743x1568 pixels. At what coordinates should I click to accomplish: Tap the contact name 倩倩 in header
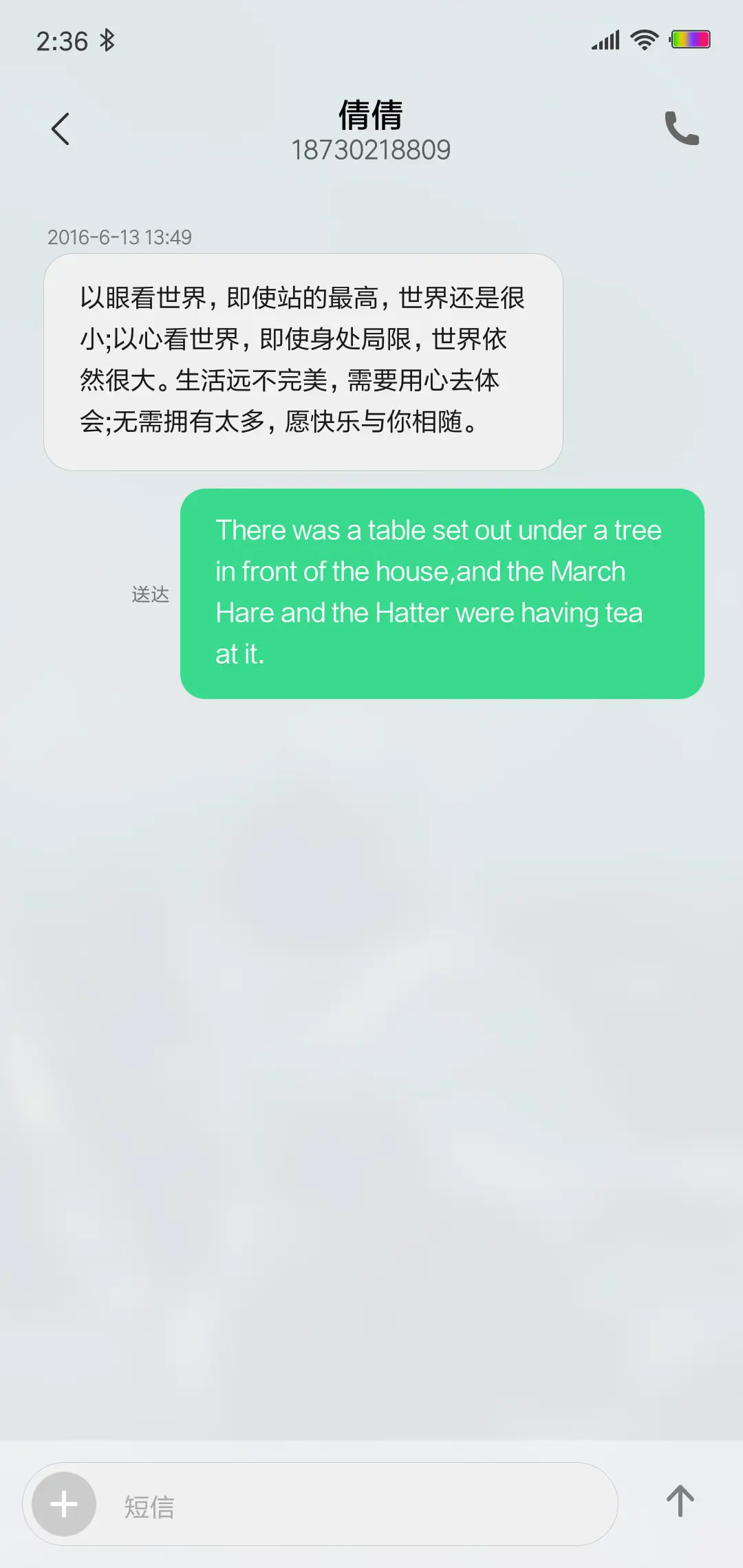371,115
